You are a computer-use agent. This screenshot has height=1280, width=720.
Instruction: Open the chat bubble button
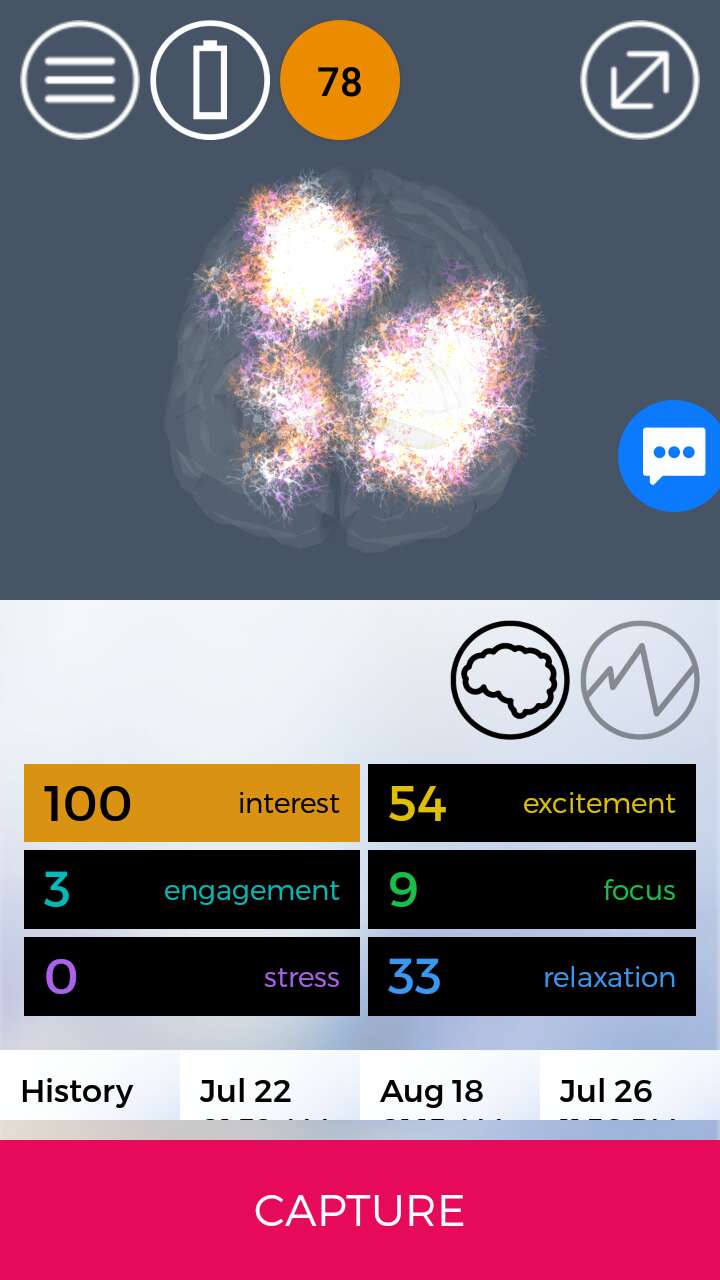(672, 455)
